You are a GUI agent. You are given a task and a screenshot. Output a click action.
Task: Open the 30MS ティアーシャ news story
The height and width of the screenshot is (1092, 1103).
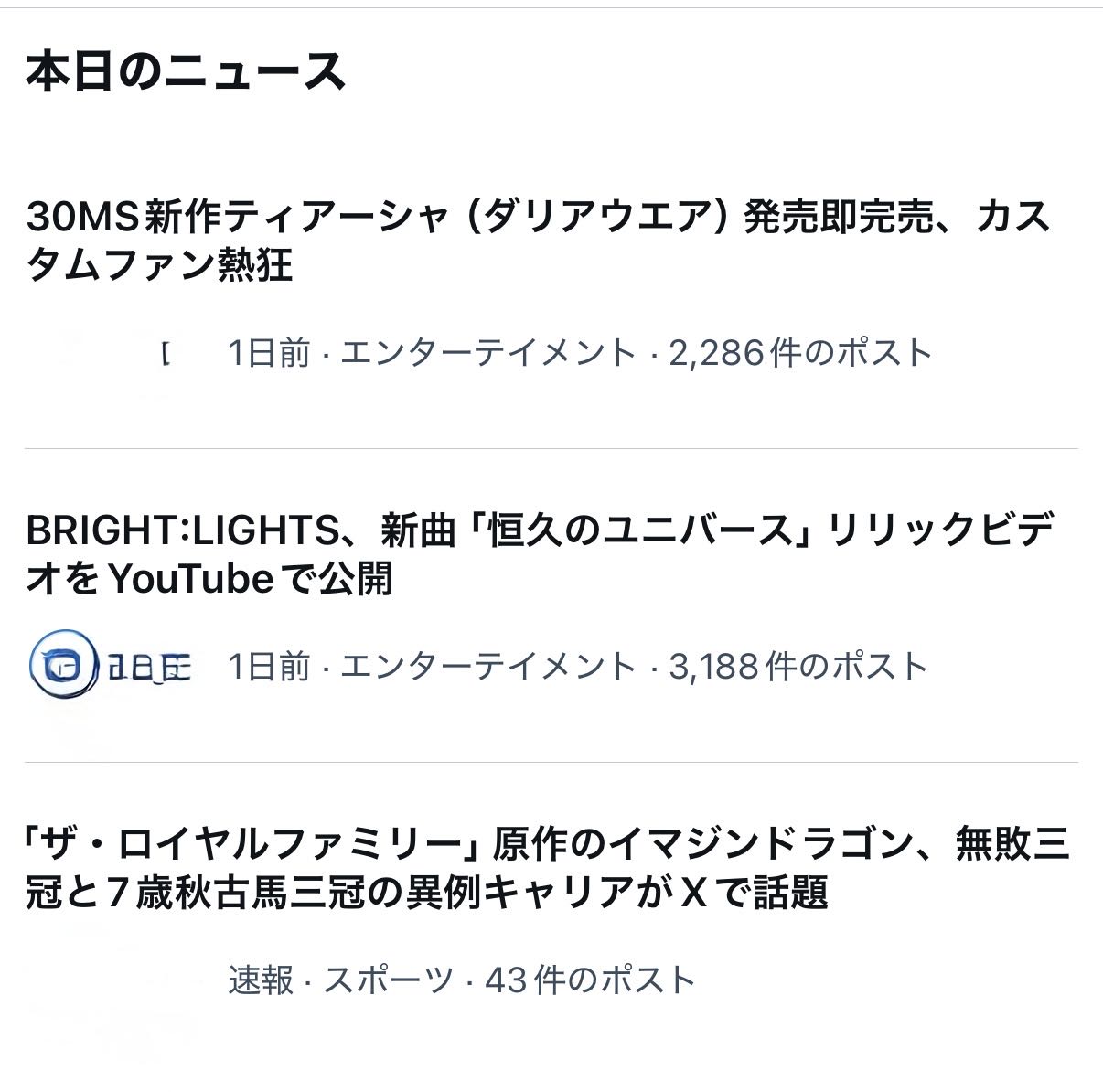(538, 241)
